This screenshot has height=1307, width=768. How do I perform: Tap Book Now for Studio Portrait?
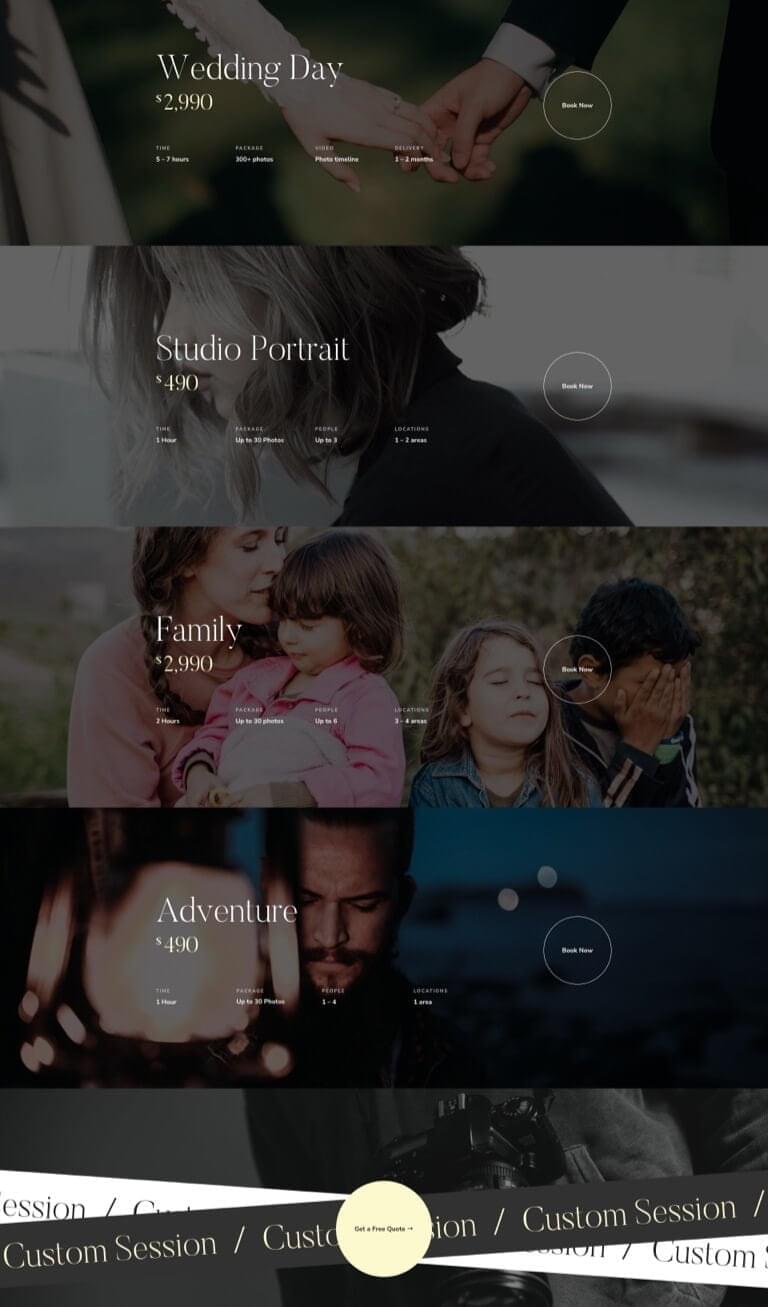(577, 386)
